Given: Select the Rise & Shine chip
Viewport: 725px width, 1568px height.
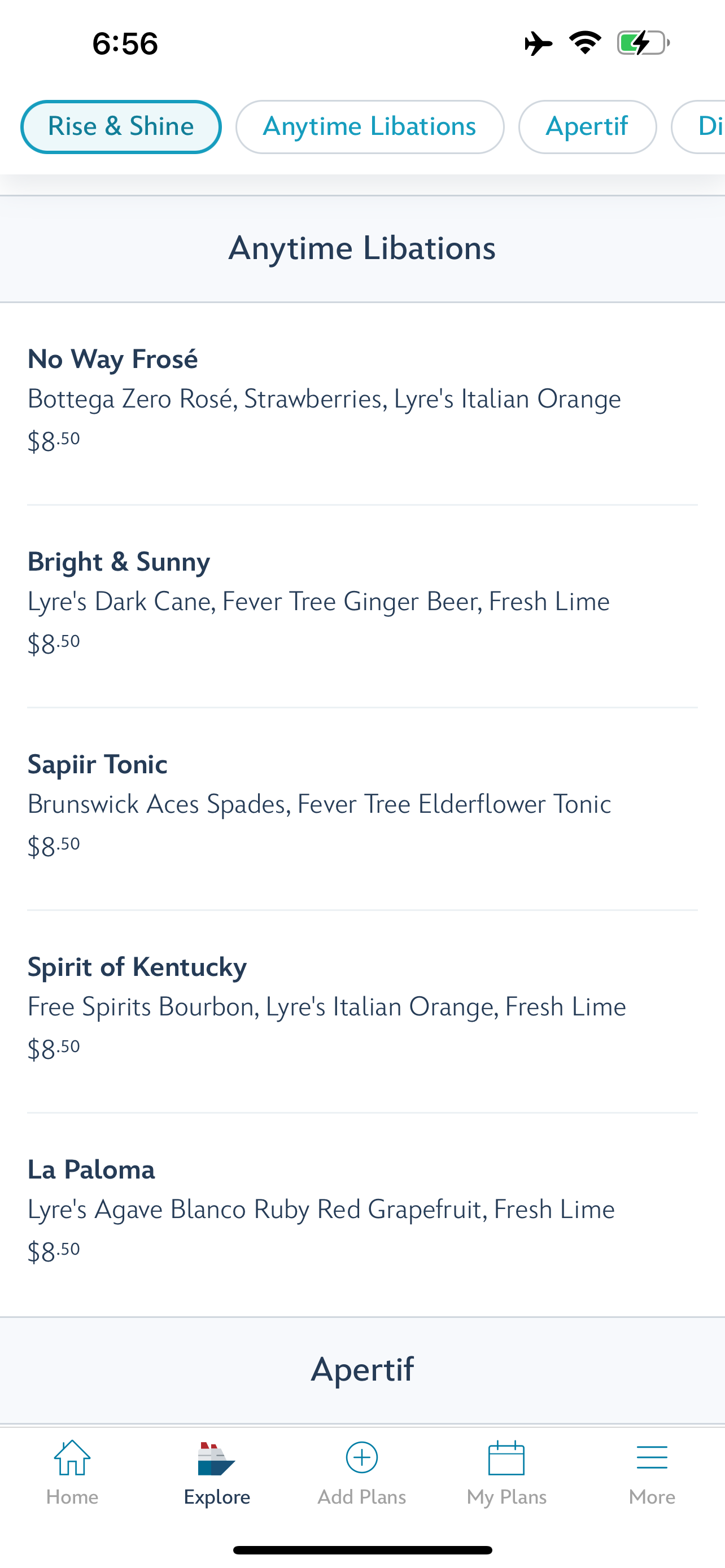Looking at the screenshot, I should (120, 126).
